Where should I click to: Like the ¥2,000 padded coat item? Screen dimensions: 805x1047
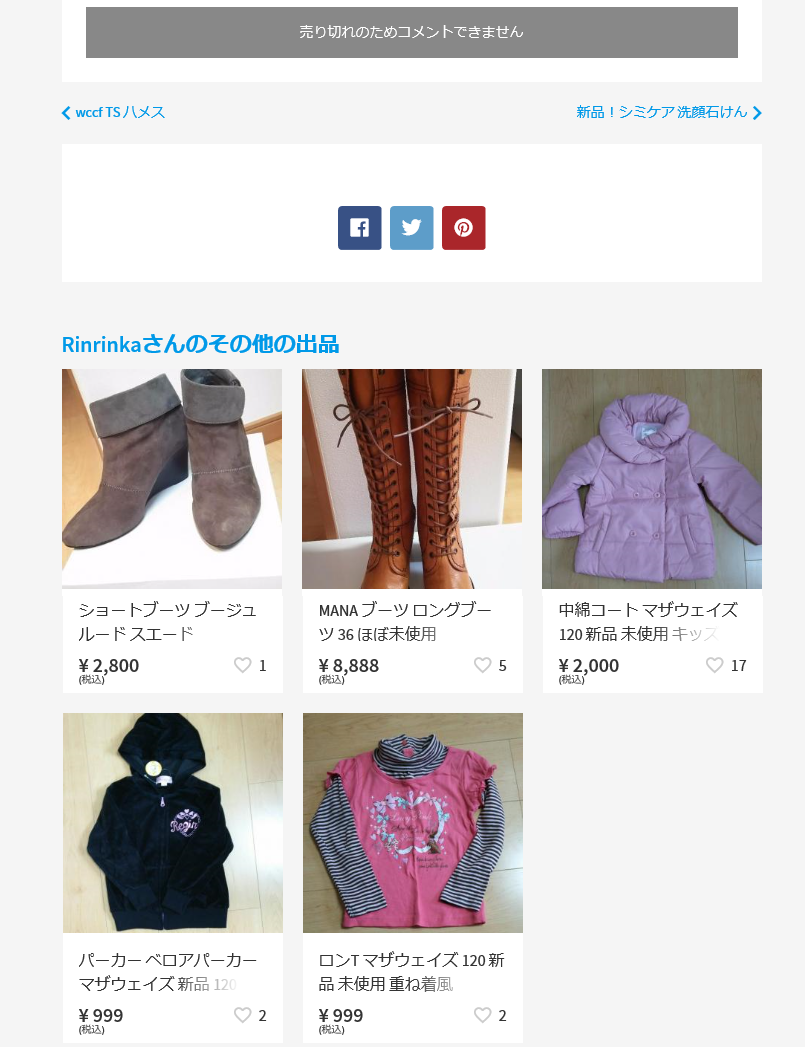714,665
